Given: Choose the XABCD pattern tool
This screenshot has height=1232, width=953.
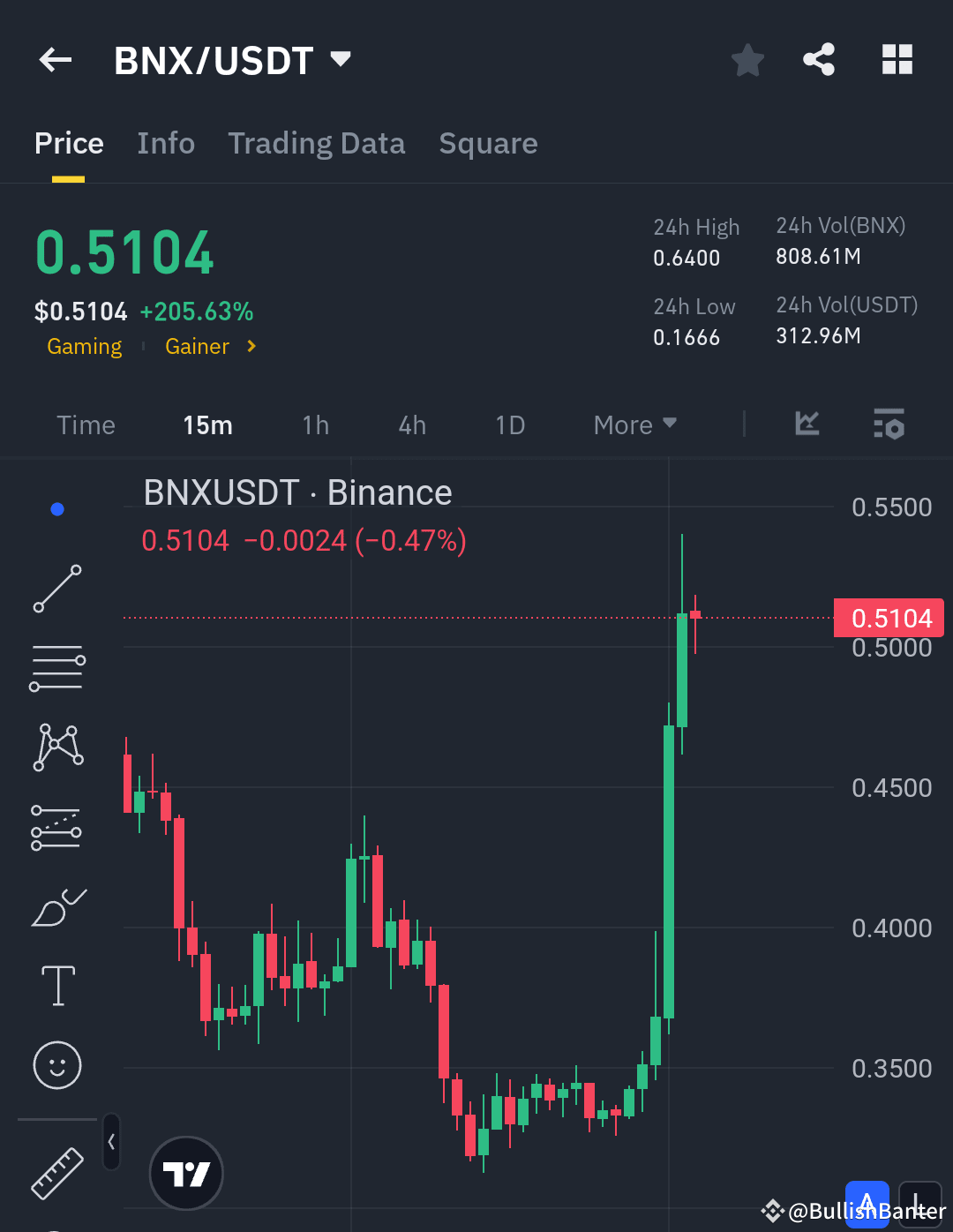Looking at the screenshot, I should pyautogui.click(x=57, y=747).
